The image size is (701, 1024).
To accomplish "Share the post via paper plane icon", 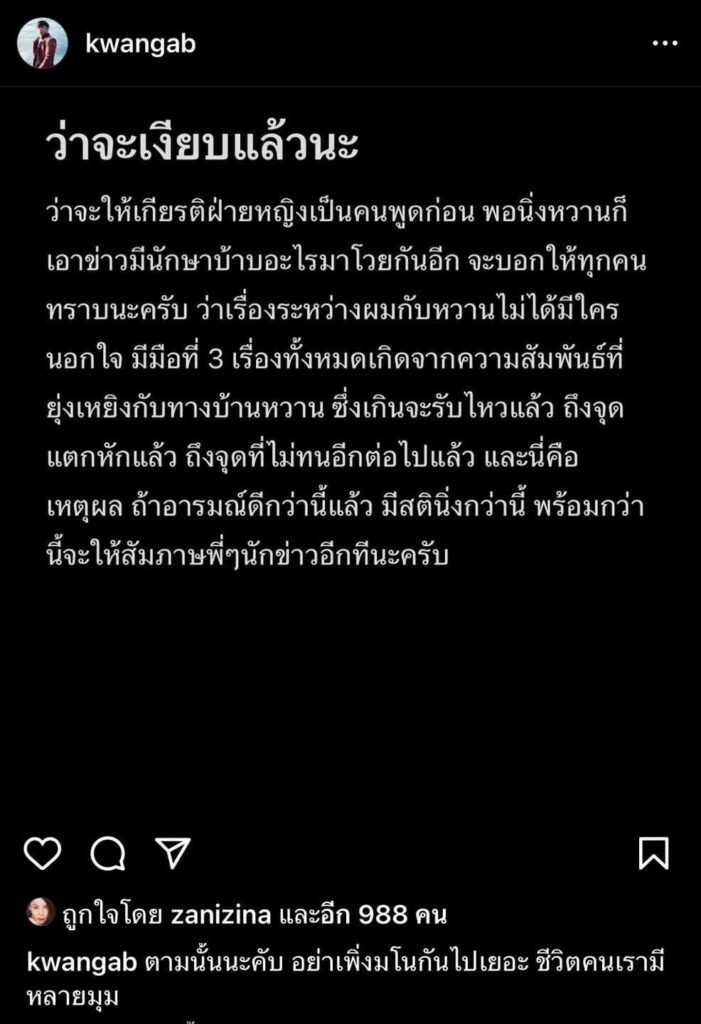I will pyautogui.click(x=172, y=852).
